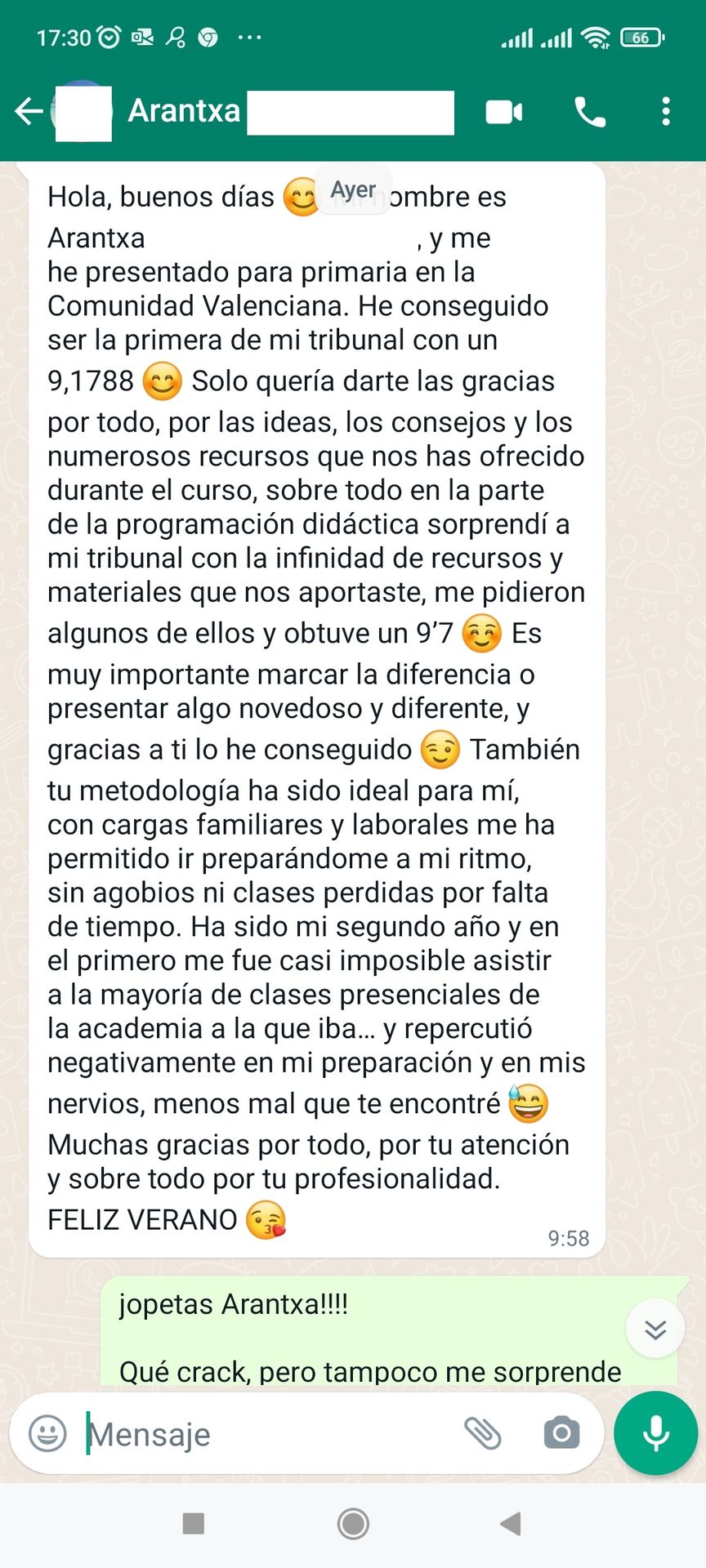Viewport: 706px width, 1568px height.
Task: Open Arantxa's contact info
Action: click(185, 111)
